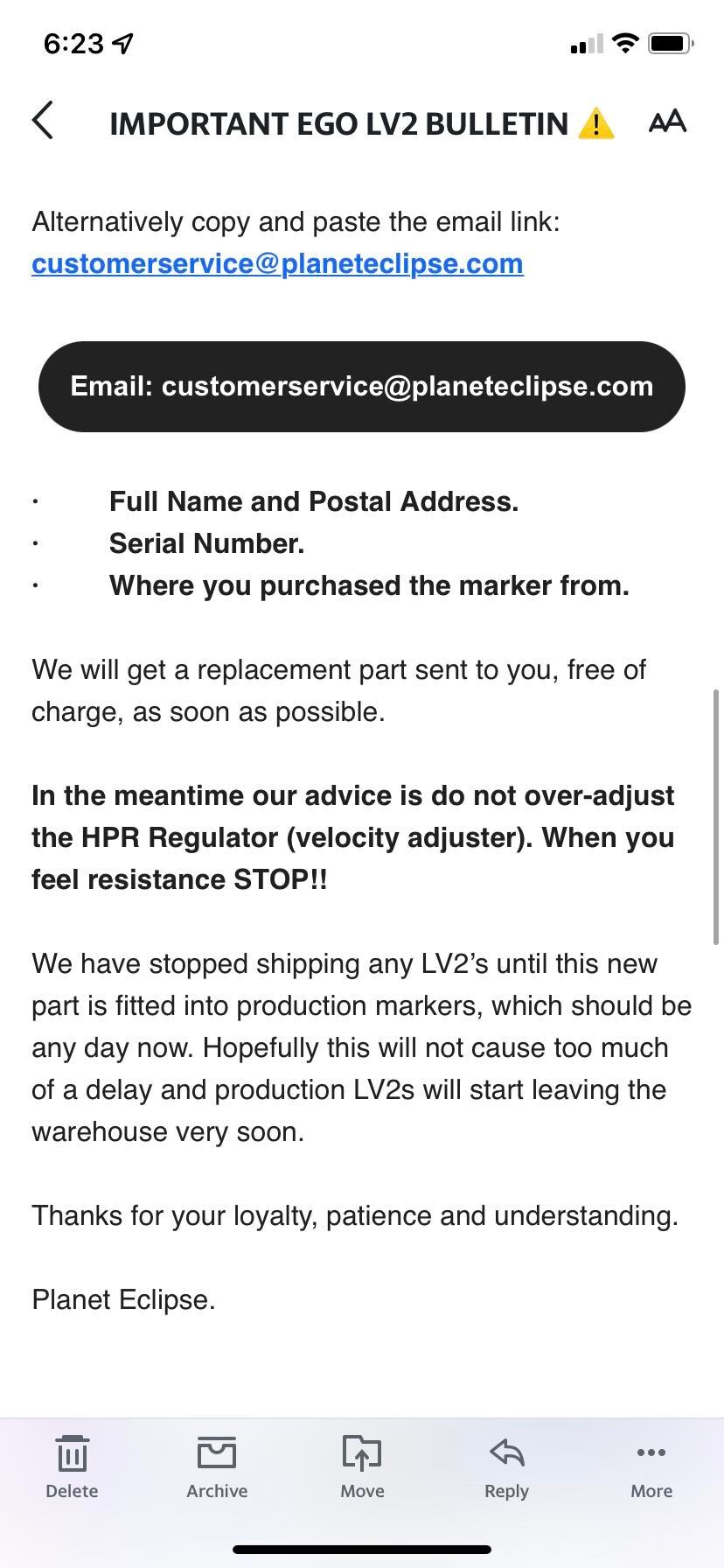
Task: Reply to this message
Action: pos(506,1467)
